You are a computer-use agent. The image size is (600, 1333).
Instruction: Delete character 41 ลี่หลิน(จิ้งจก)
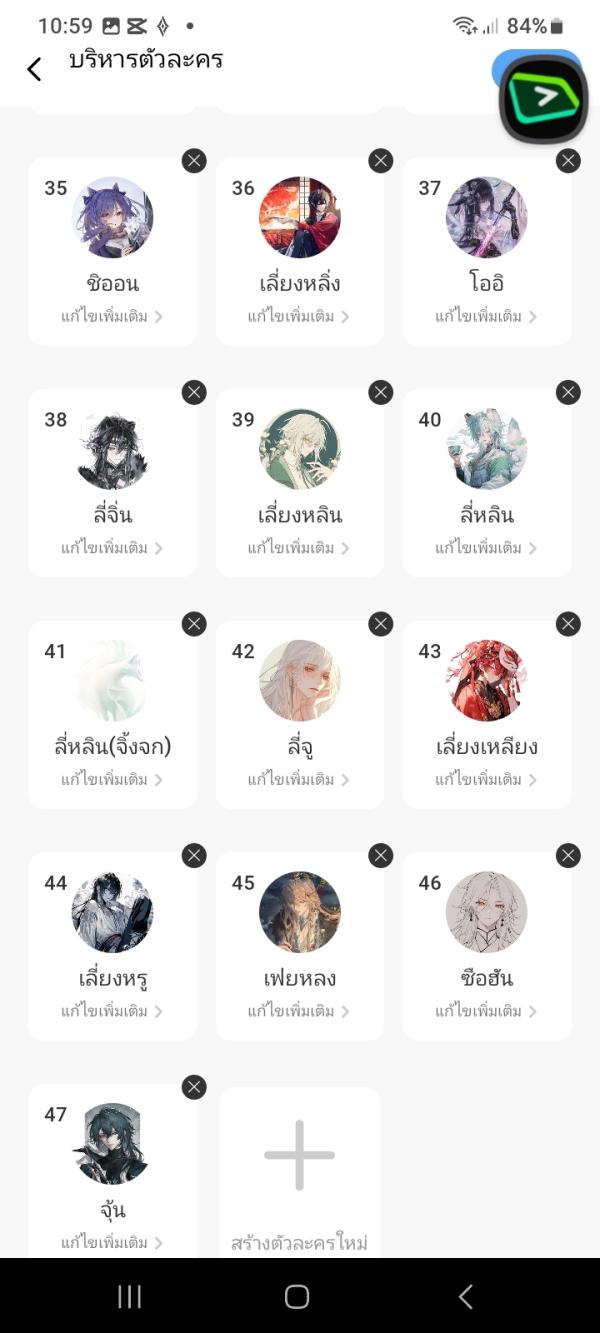(194, 624)
